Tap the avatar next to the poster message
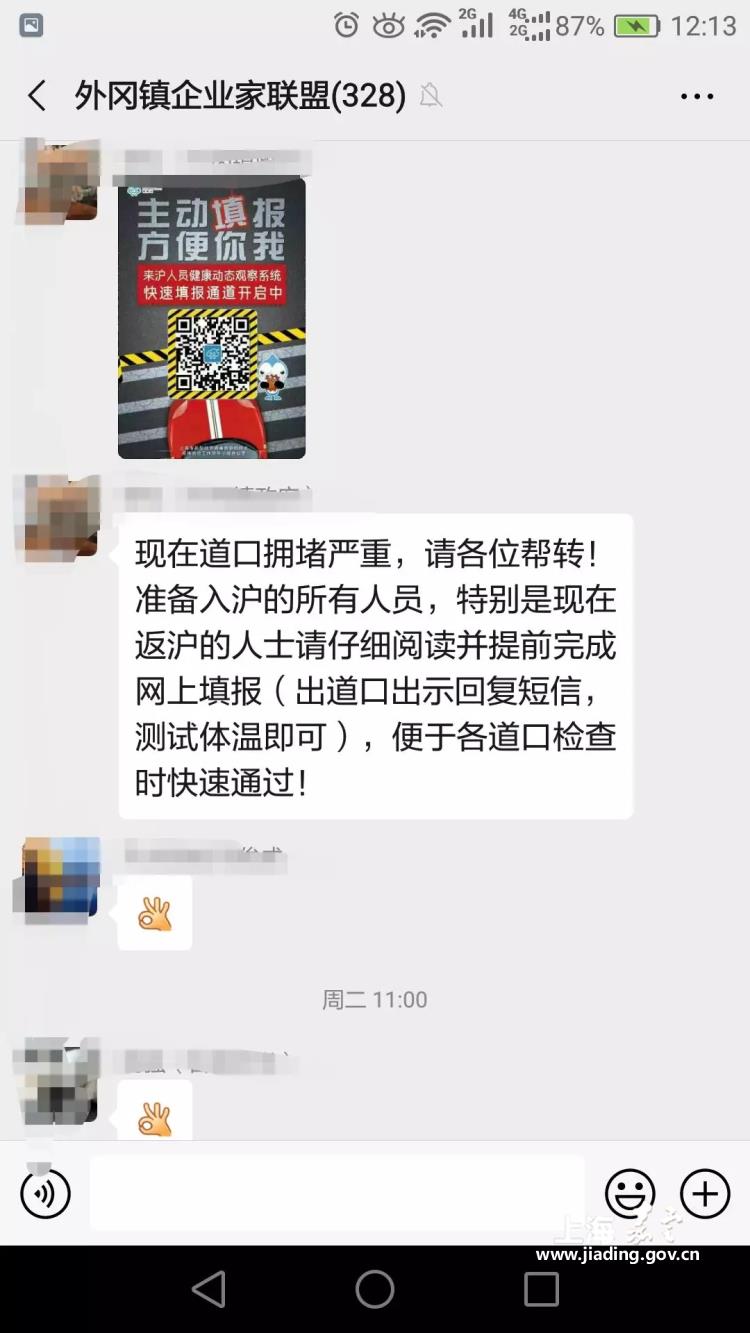Viewport: 750px width, 1333px height. (60, 182)
